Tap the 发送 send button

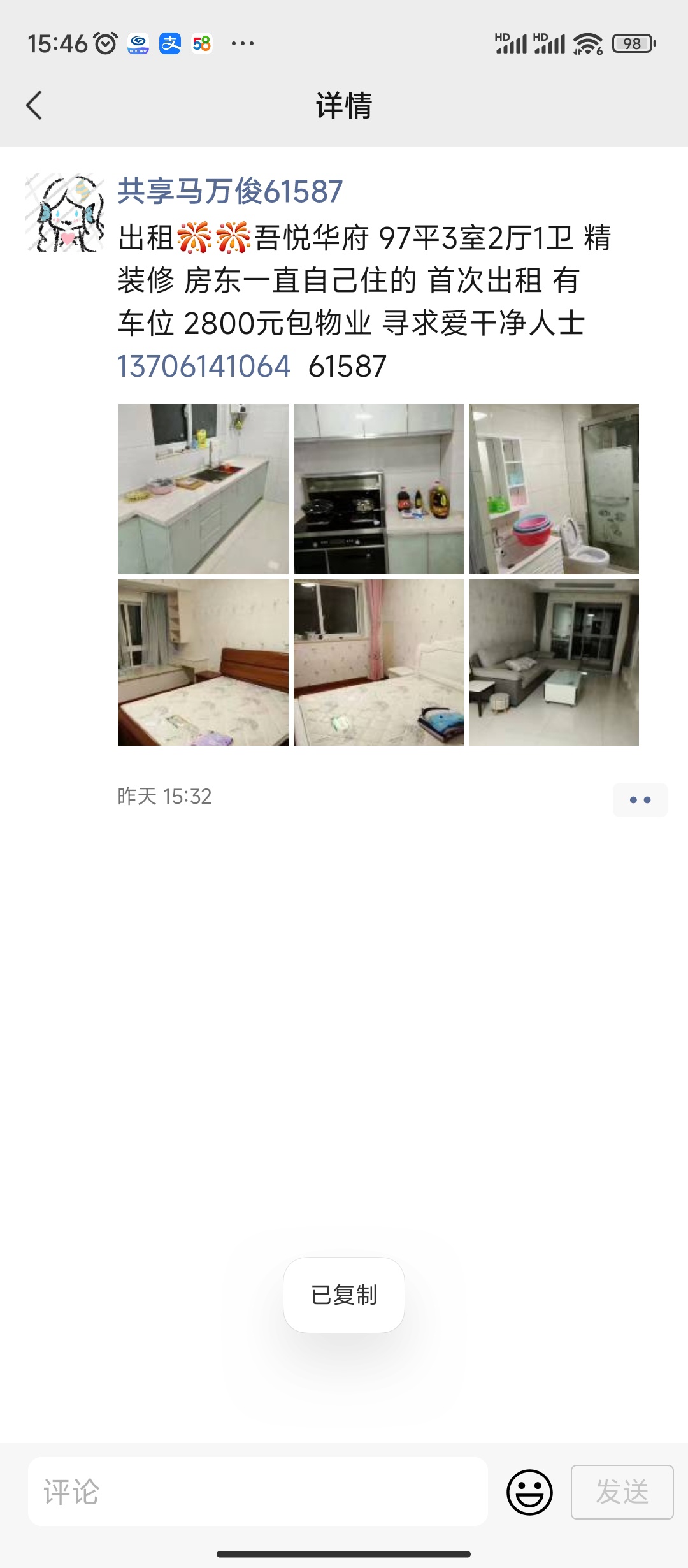[622, 1492]
